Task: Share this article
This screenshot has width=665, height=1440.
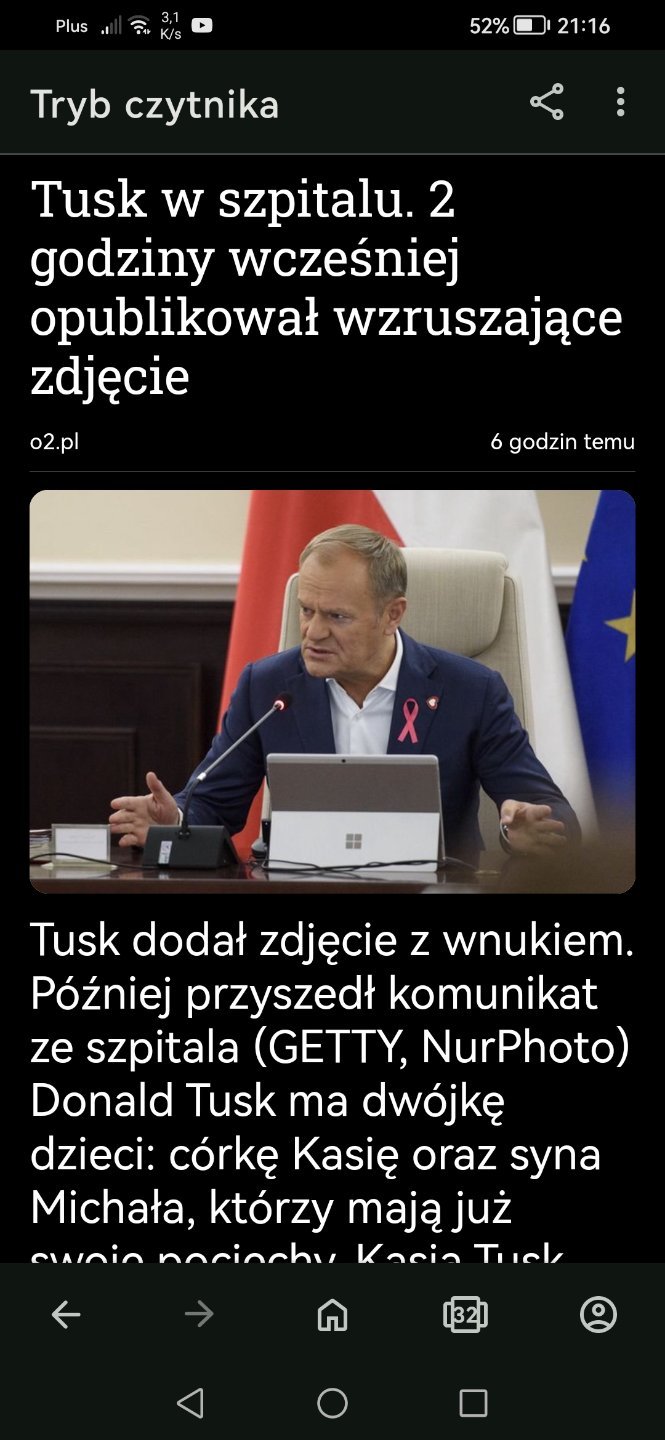Action: (546, 102)
